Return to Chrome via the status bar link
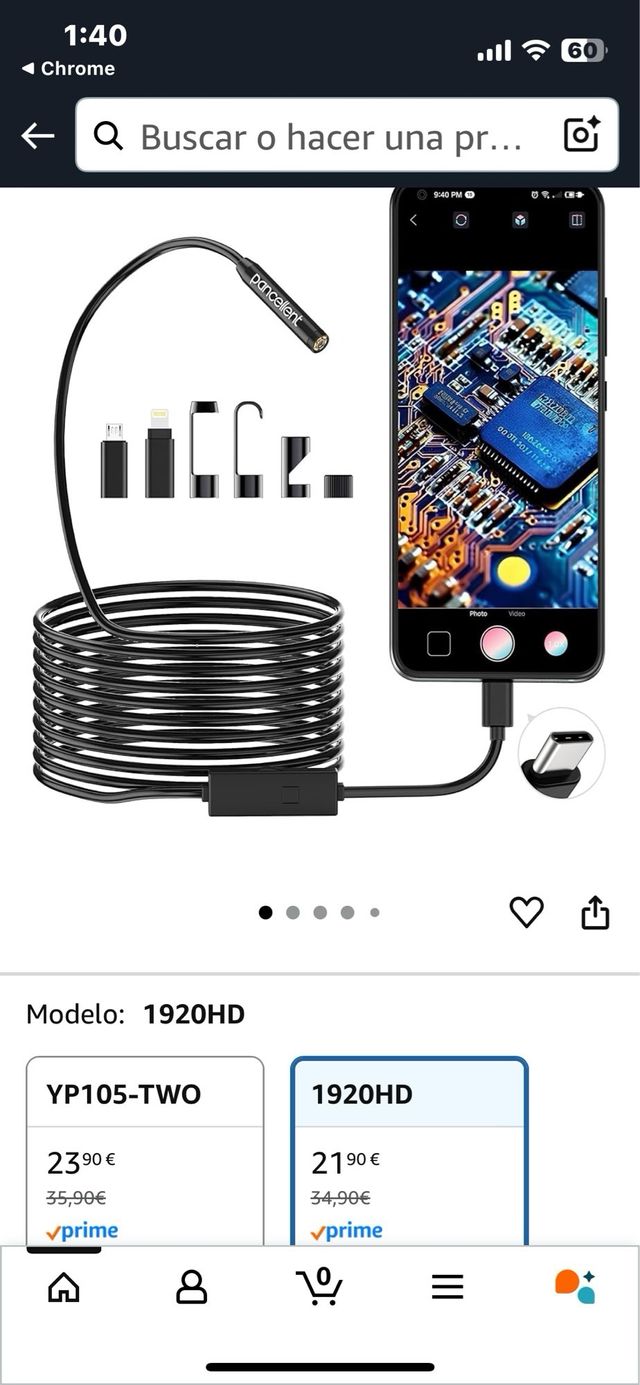640x1385 pixels. point(69,69)
